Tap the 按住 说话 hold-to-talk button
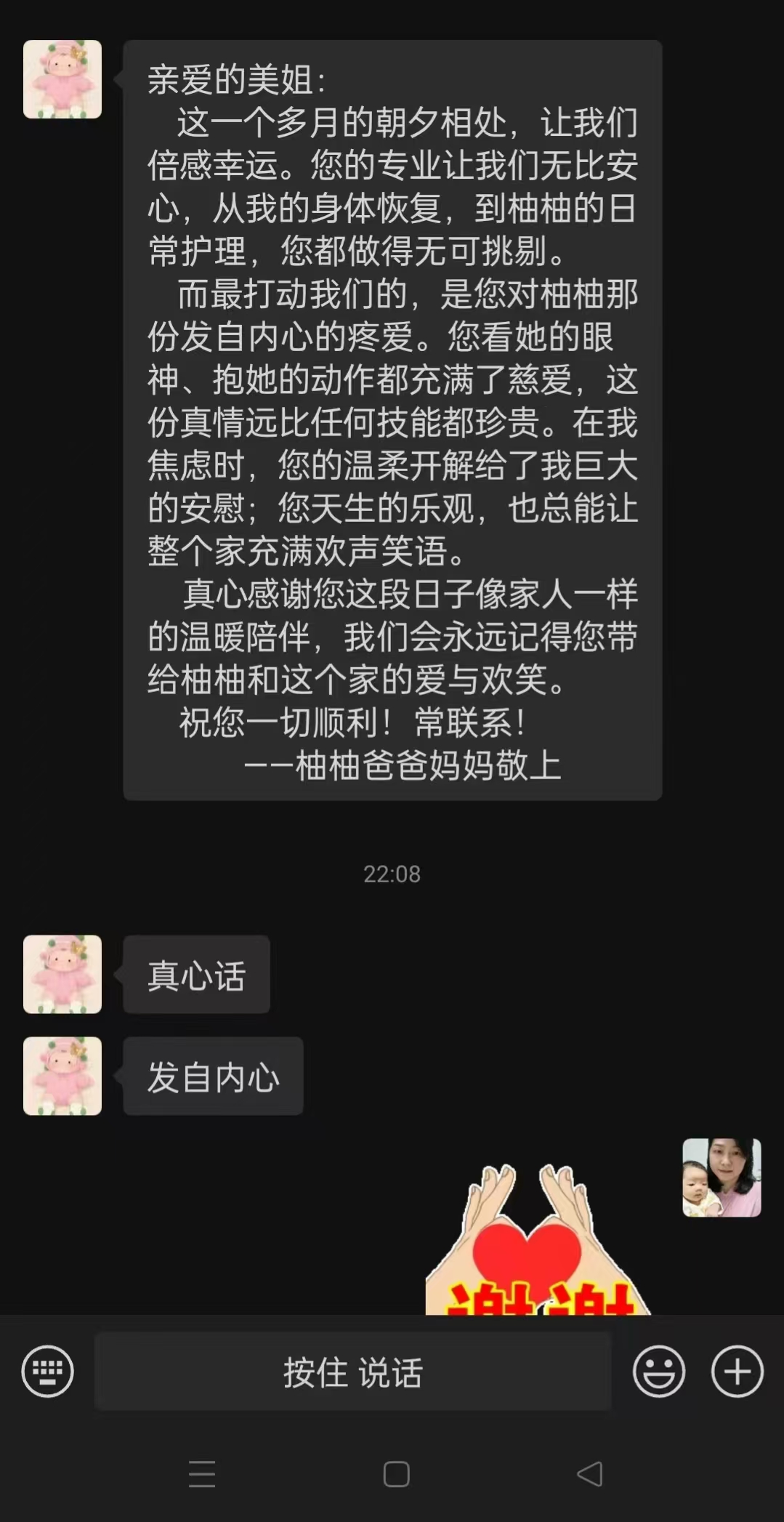Screen dimensions: 784x1522 pyautogui.click(x=353, y=1372)
